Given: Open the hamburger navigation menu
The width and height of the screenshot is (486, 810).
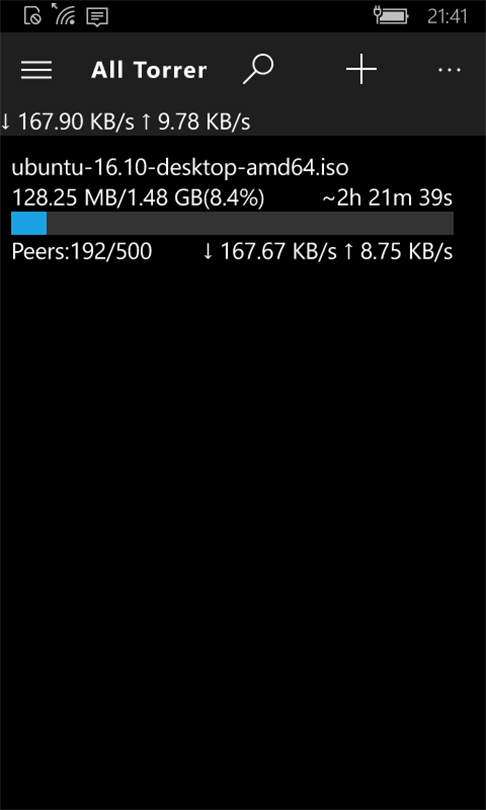Looking at the screenshot, I should tap(36, 70).
